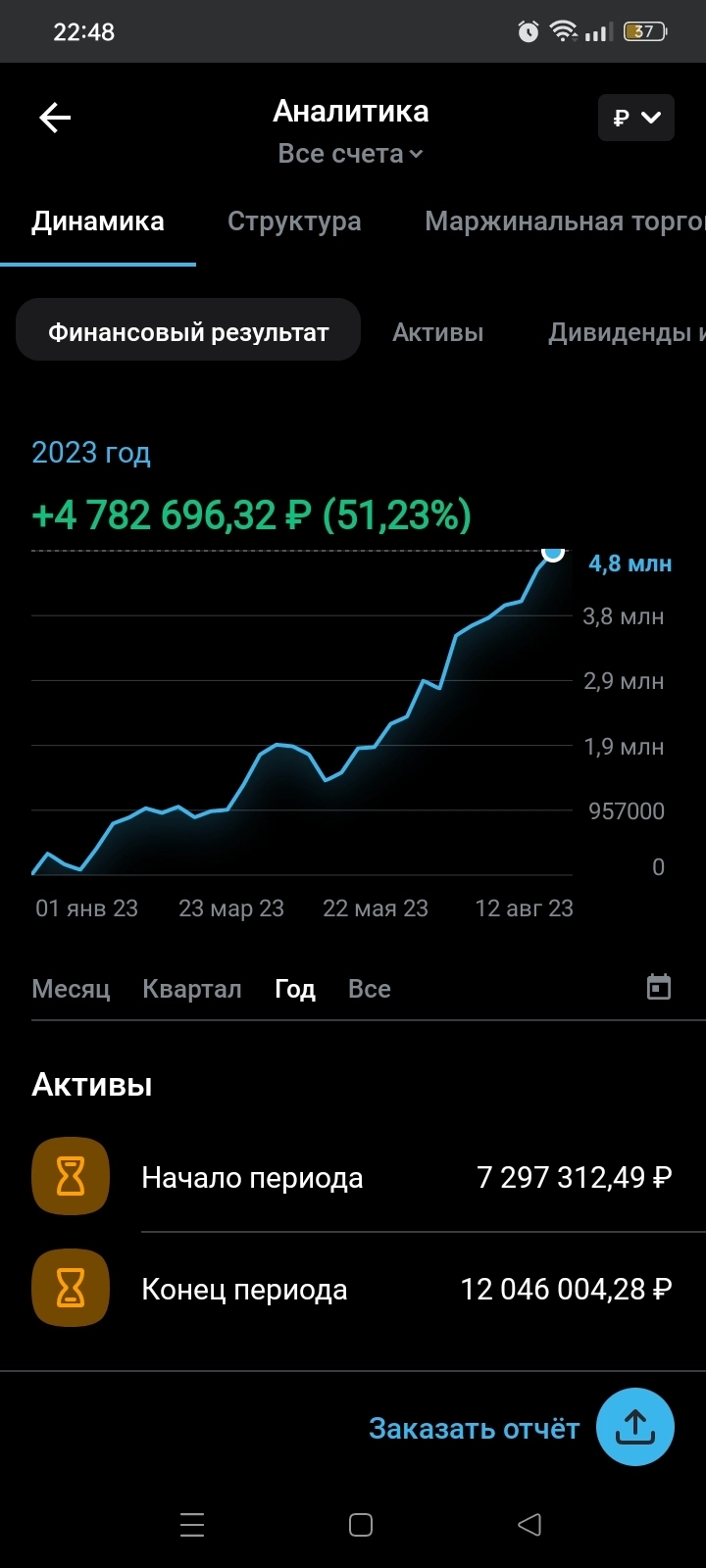Switch to the Структура tab

click(294, 221)
